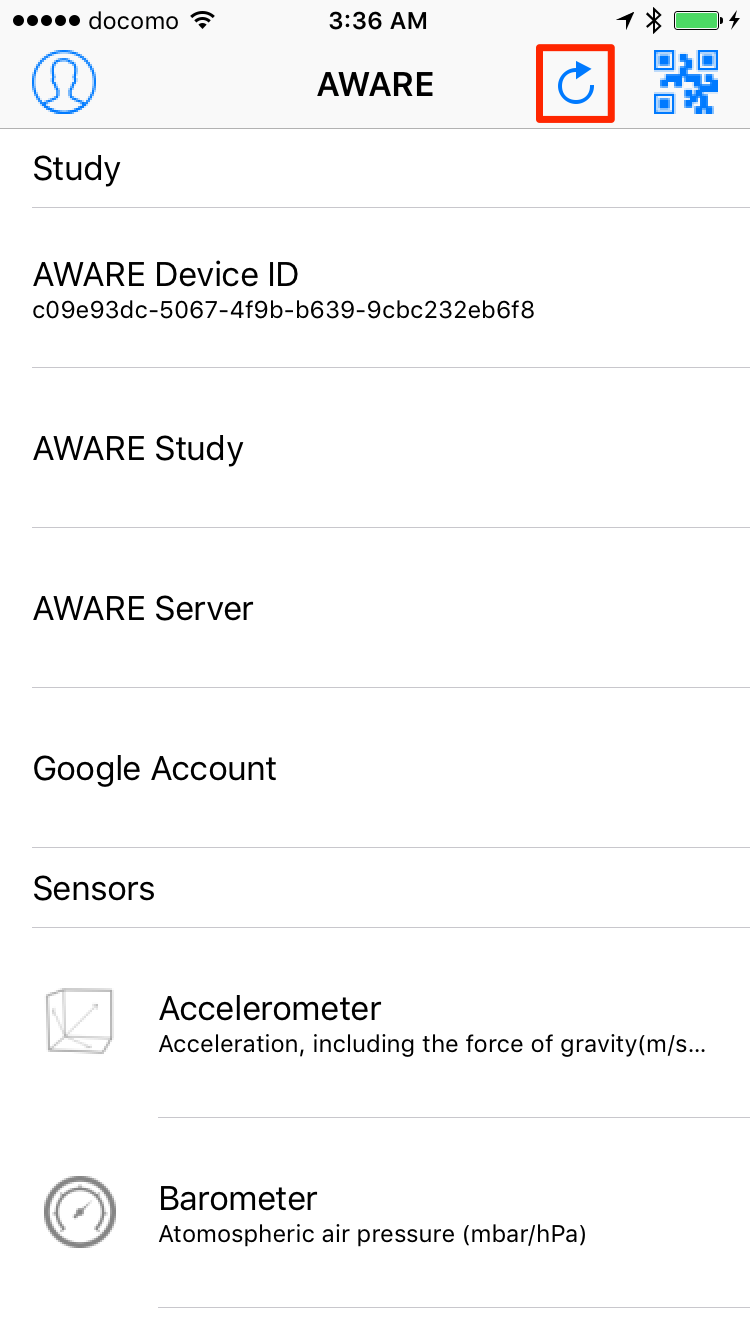Tap the refresh sync icon
The height and width of the screenshot is (1334, 750).
tap(575, 83)
